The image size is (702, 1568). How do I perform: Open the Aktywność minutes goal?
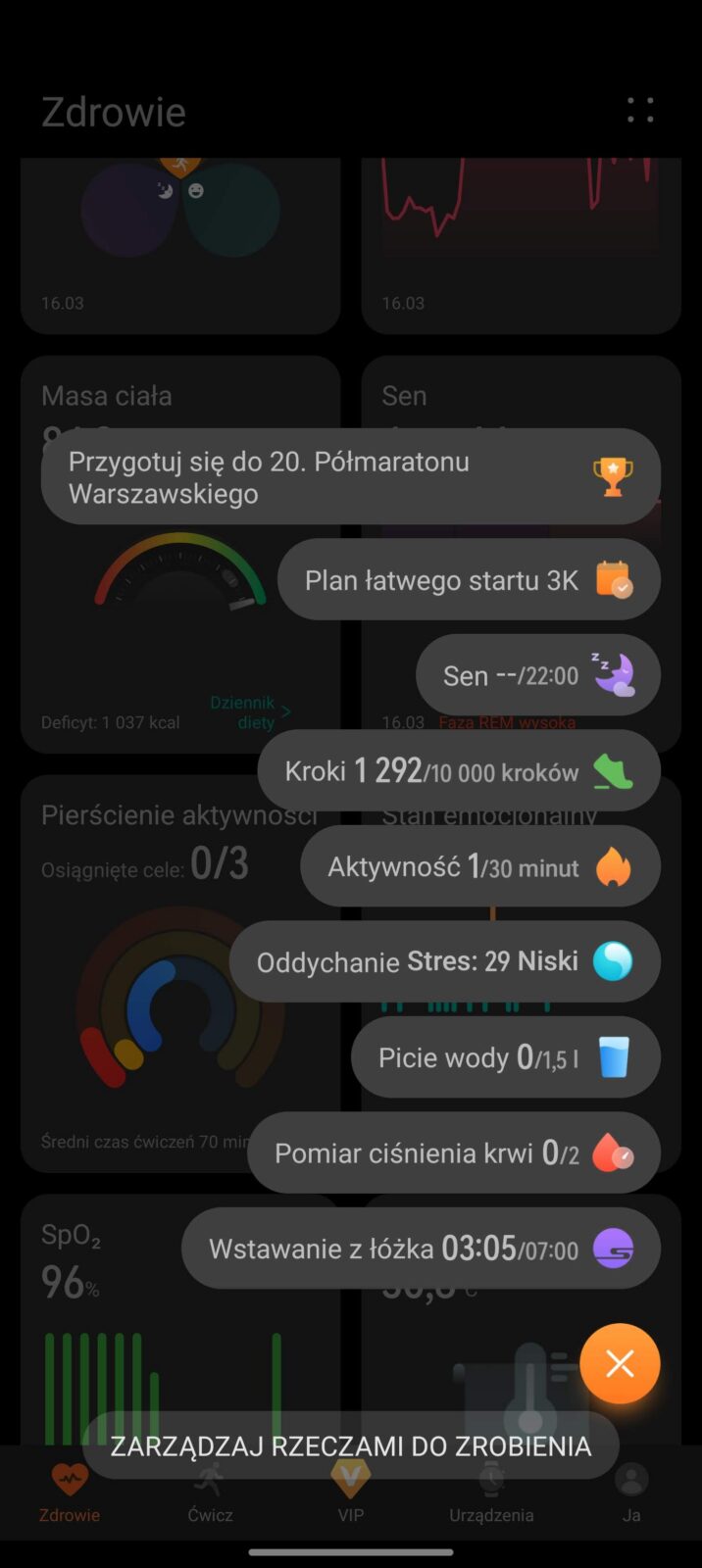click(x=479, y=867)
